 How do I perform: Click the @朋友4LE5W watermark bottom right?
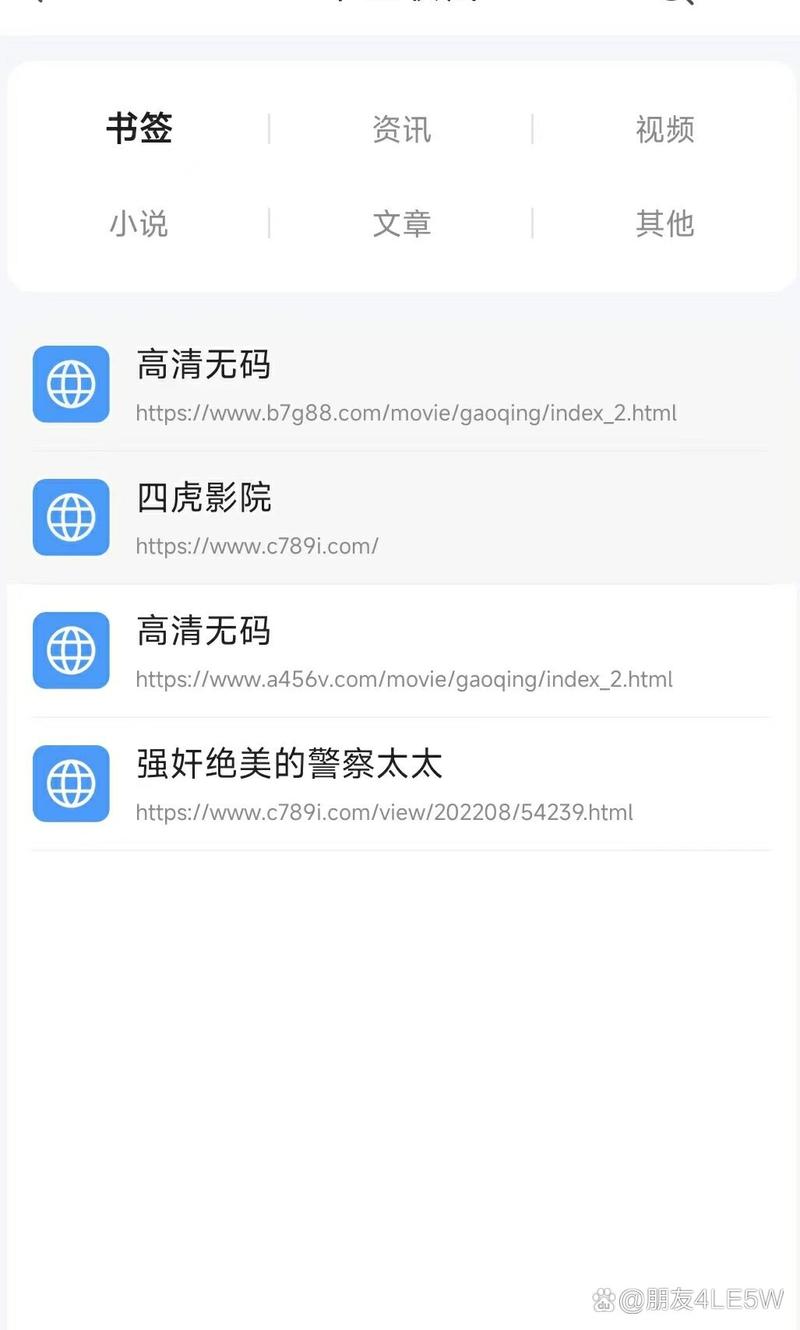700,1302
